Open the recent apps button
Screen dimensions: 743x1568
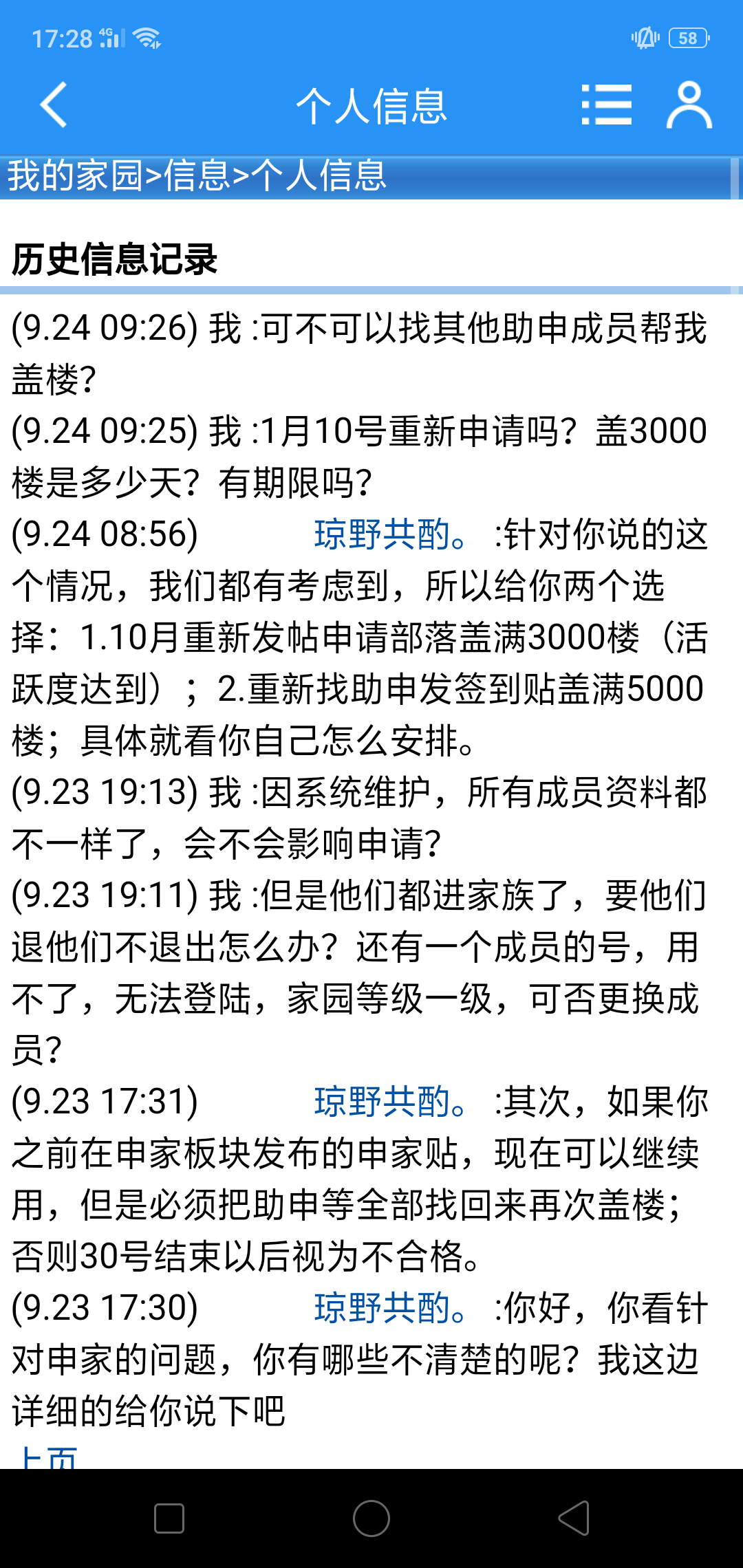tap(169, 1518)
